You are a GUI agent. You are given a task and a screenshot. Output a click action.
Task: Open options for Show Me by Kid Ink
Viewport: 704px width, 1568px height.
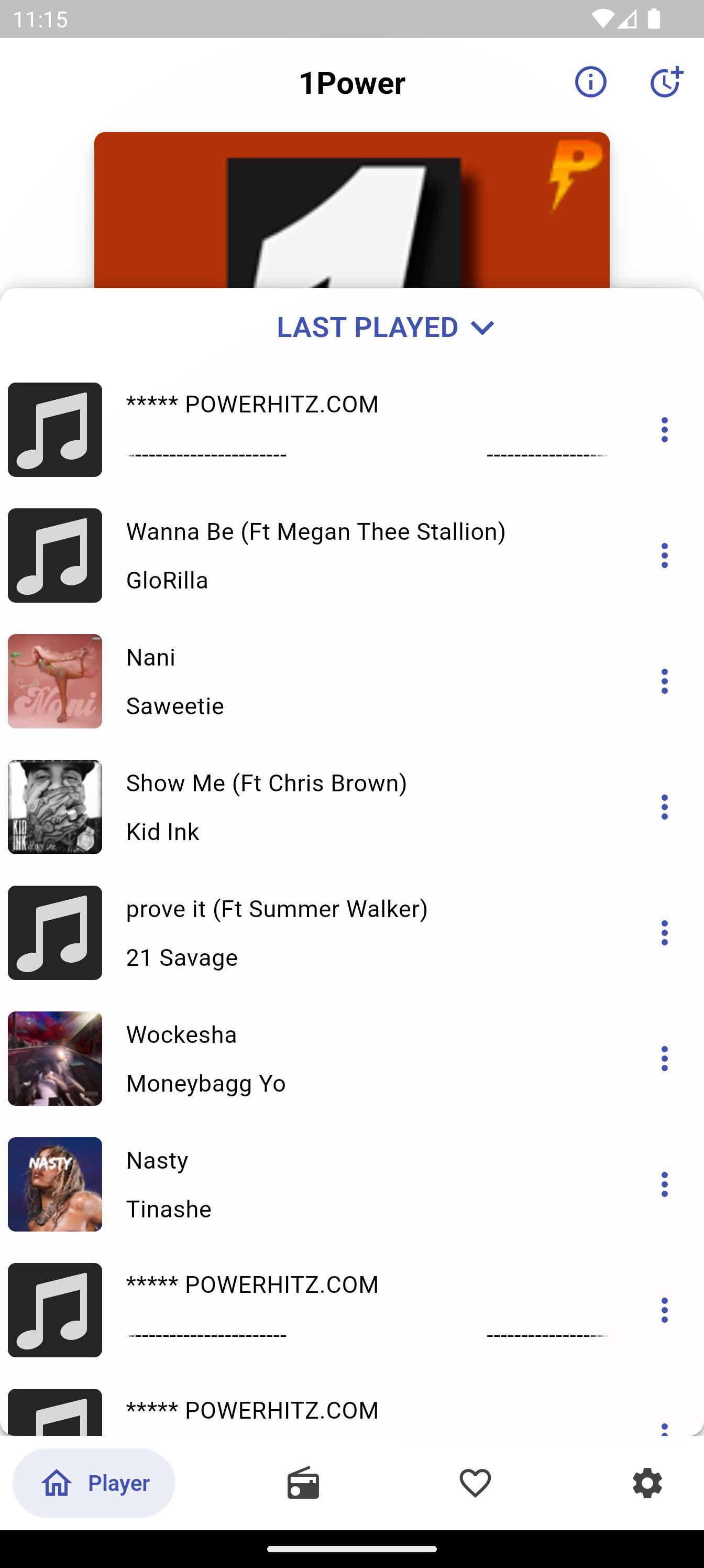(664, 807)
